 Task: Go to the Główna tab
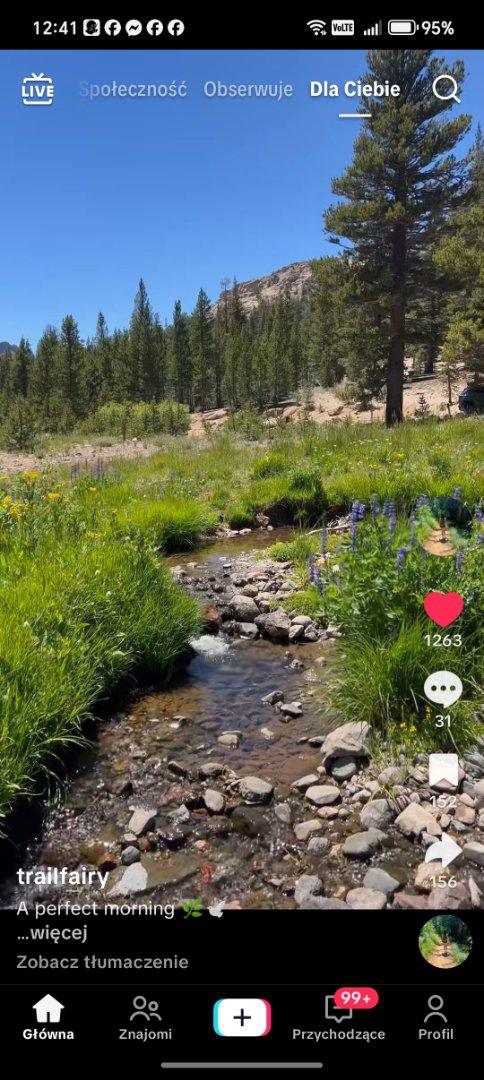pyautogui.click(x=48, y=1017)
